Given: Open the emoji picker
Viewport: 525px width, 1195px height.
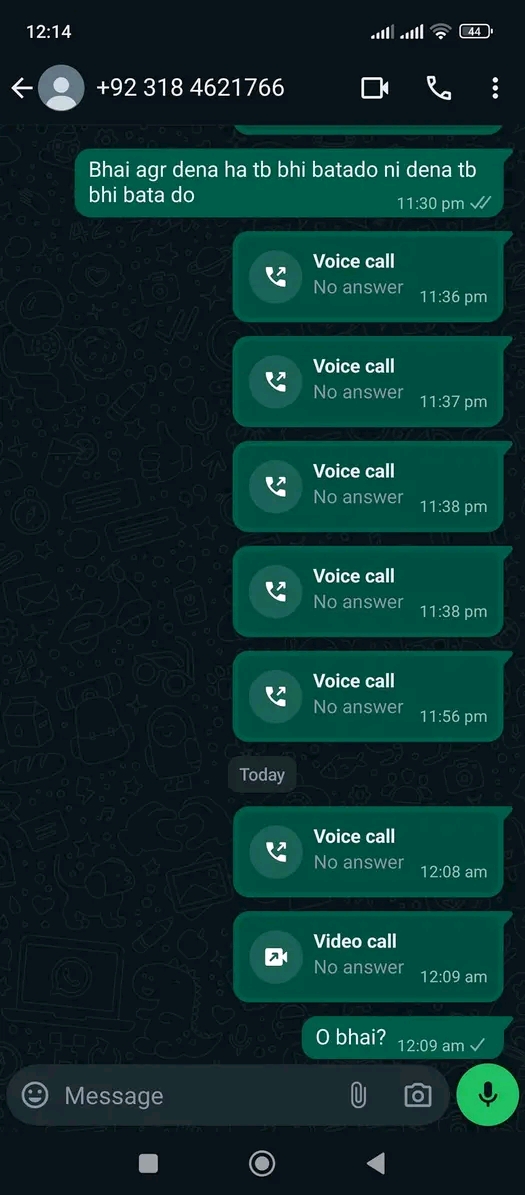Looking at the screenshot, I should [34, 1096].
